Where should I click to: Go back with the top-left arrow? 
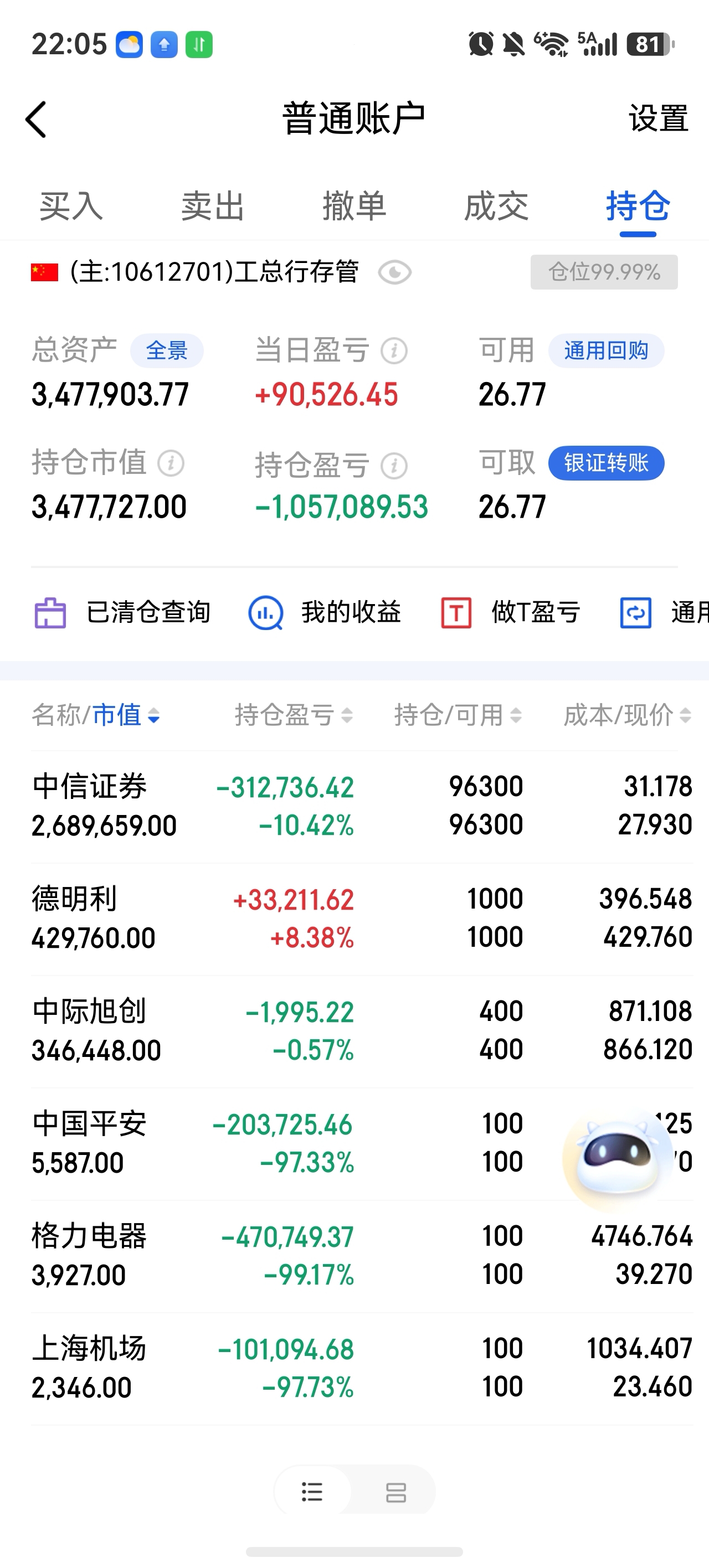tap(36, 119)
